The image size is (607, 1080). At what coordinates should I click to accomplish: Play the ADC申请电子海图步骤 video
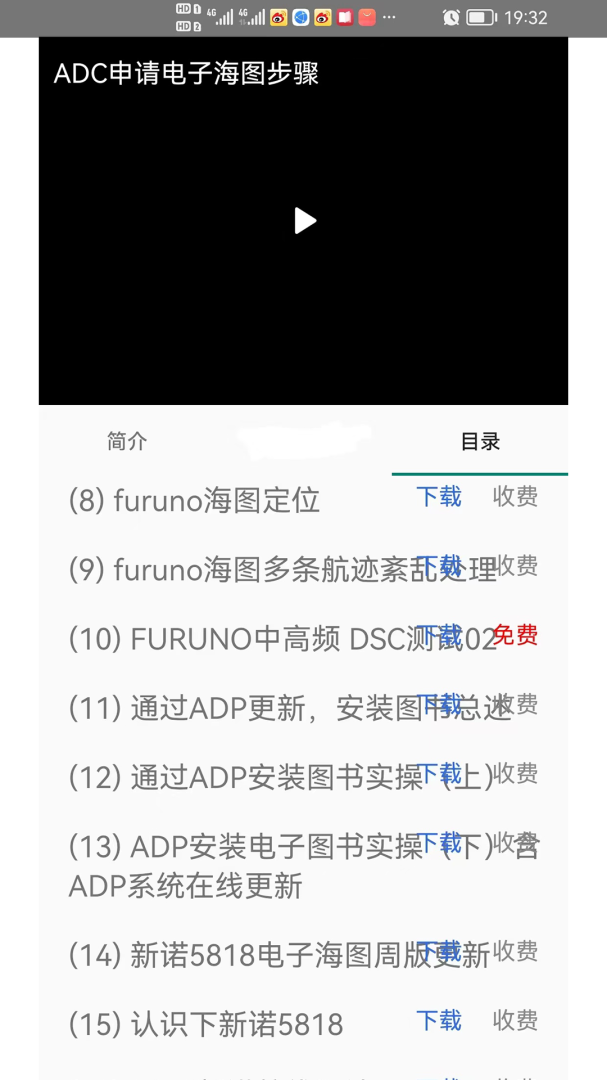[305, 221]
